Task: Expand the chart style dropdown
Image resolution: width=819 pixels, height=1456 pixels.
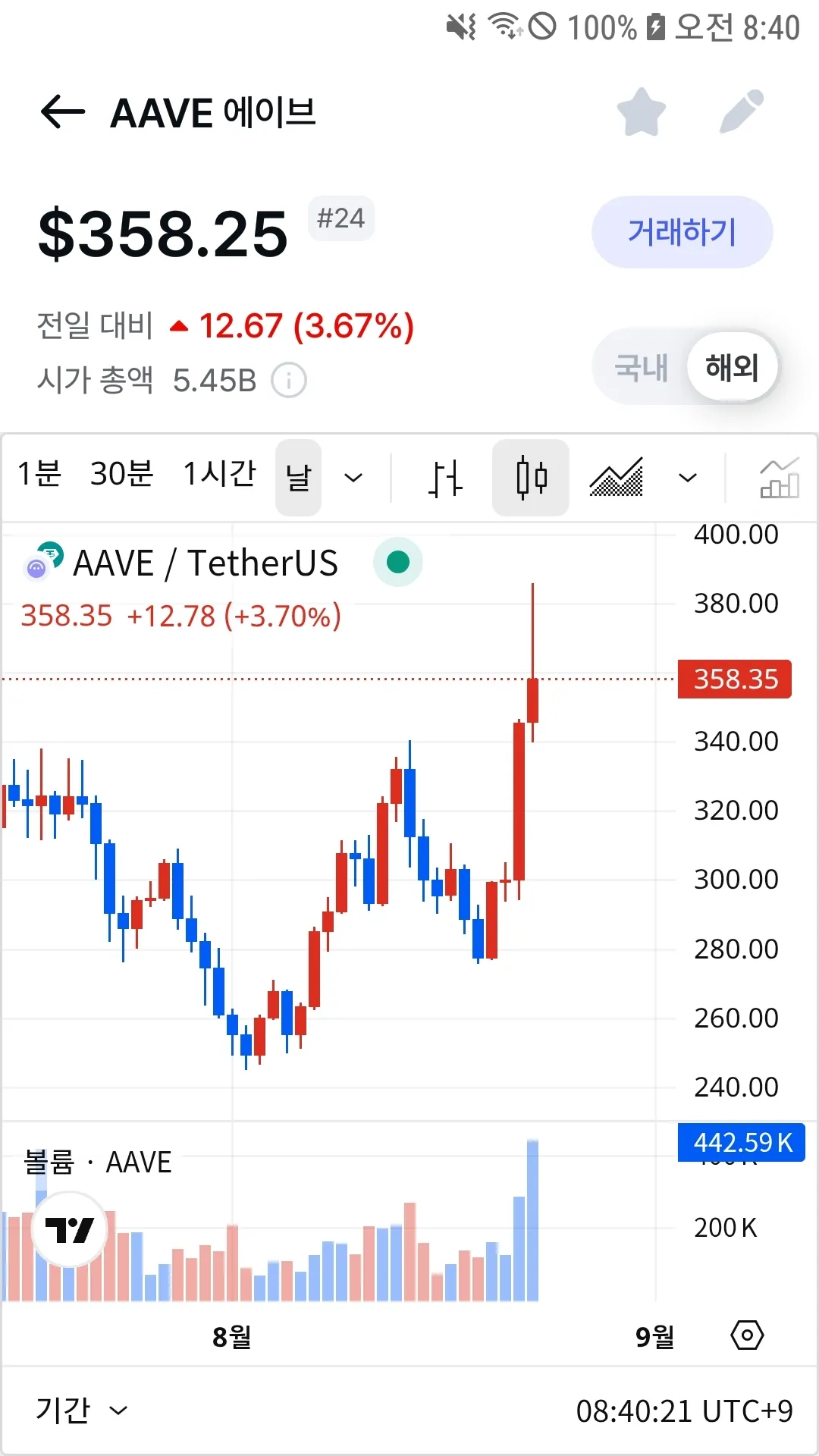Action: [x=687, y=478]
